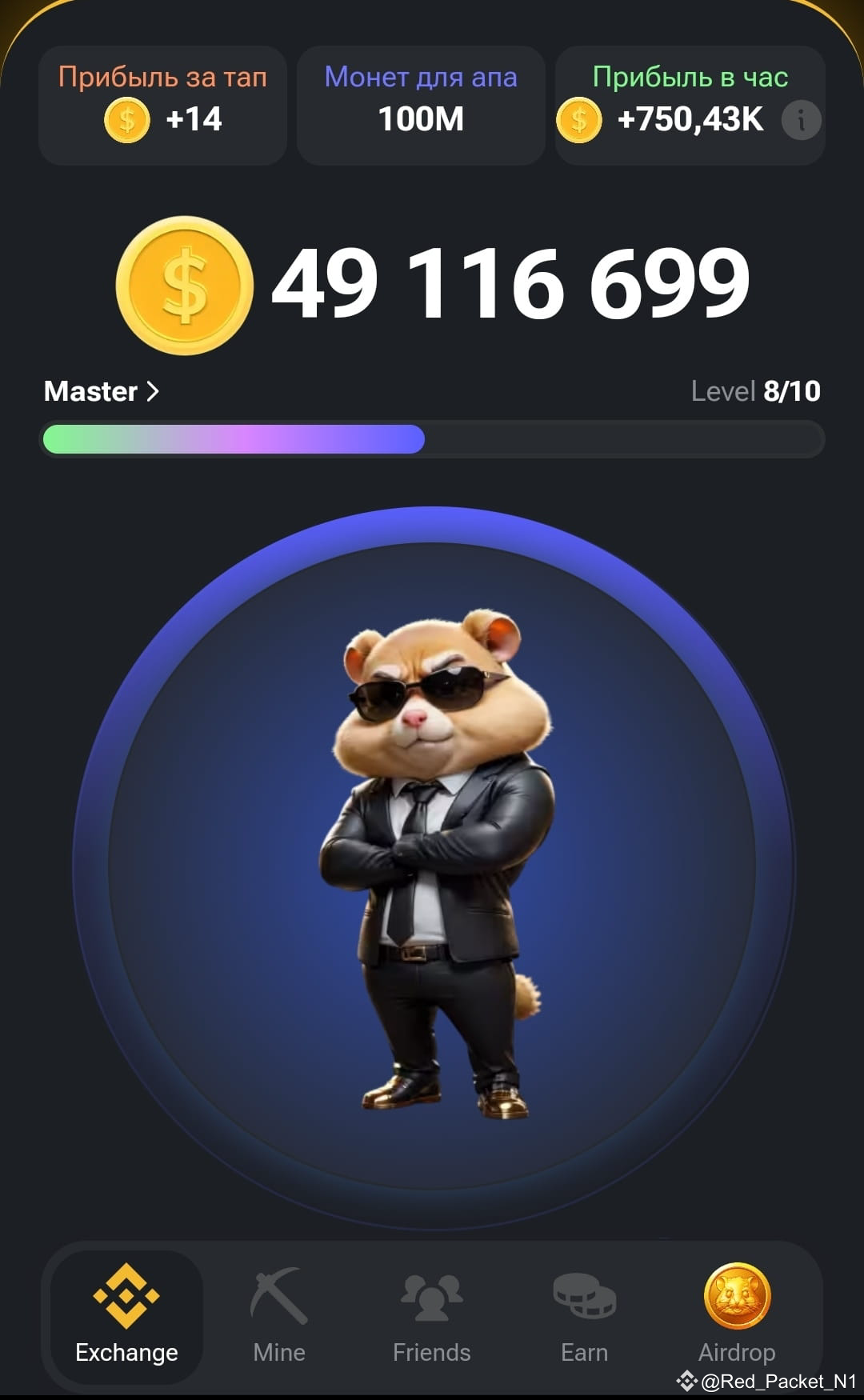The image size is (864, 1400).
Task: Open the Friends page
Action: point(431,1320)
